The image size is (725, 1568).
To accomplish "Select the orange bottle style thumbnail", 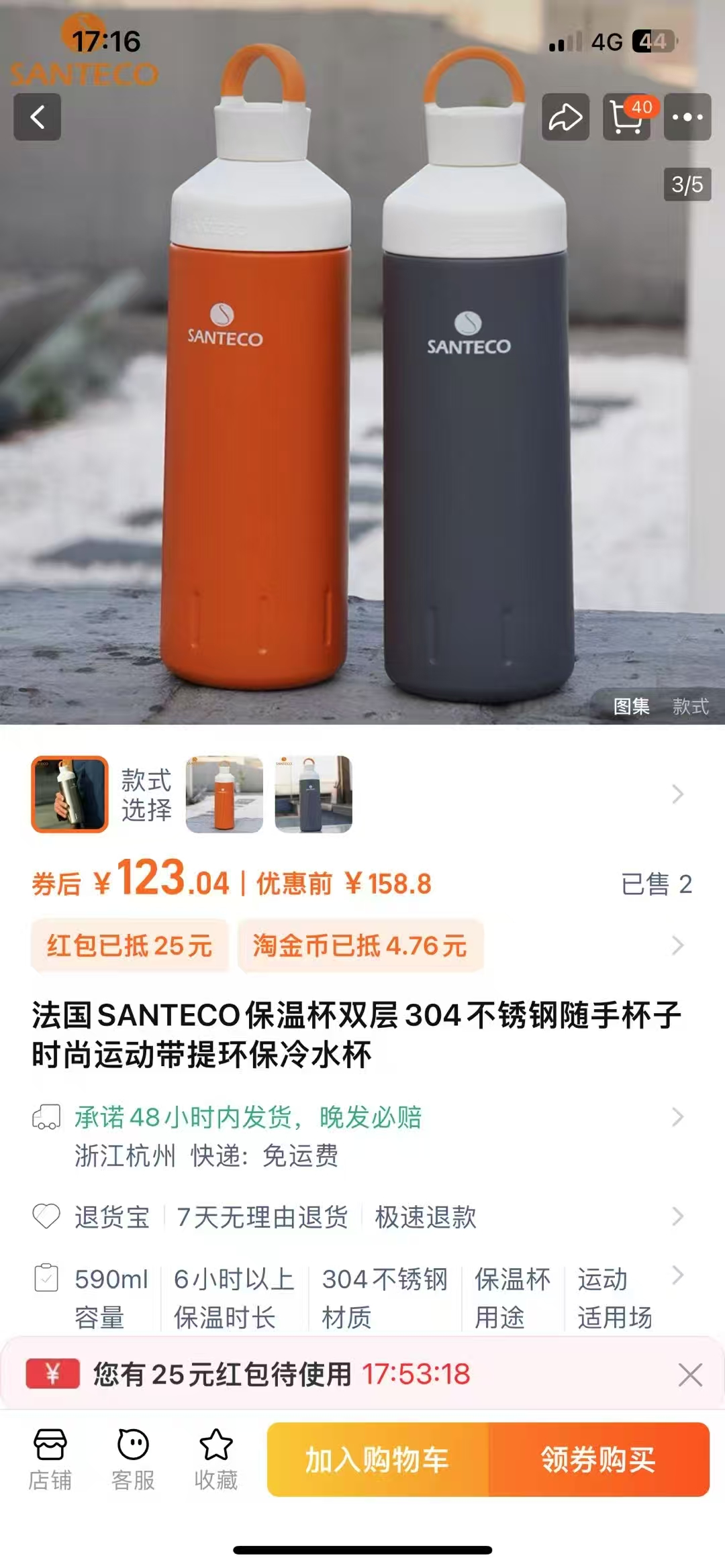I will pyautogui.click(x=224, y=794).
